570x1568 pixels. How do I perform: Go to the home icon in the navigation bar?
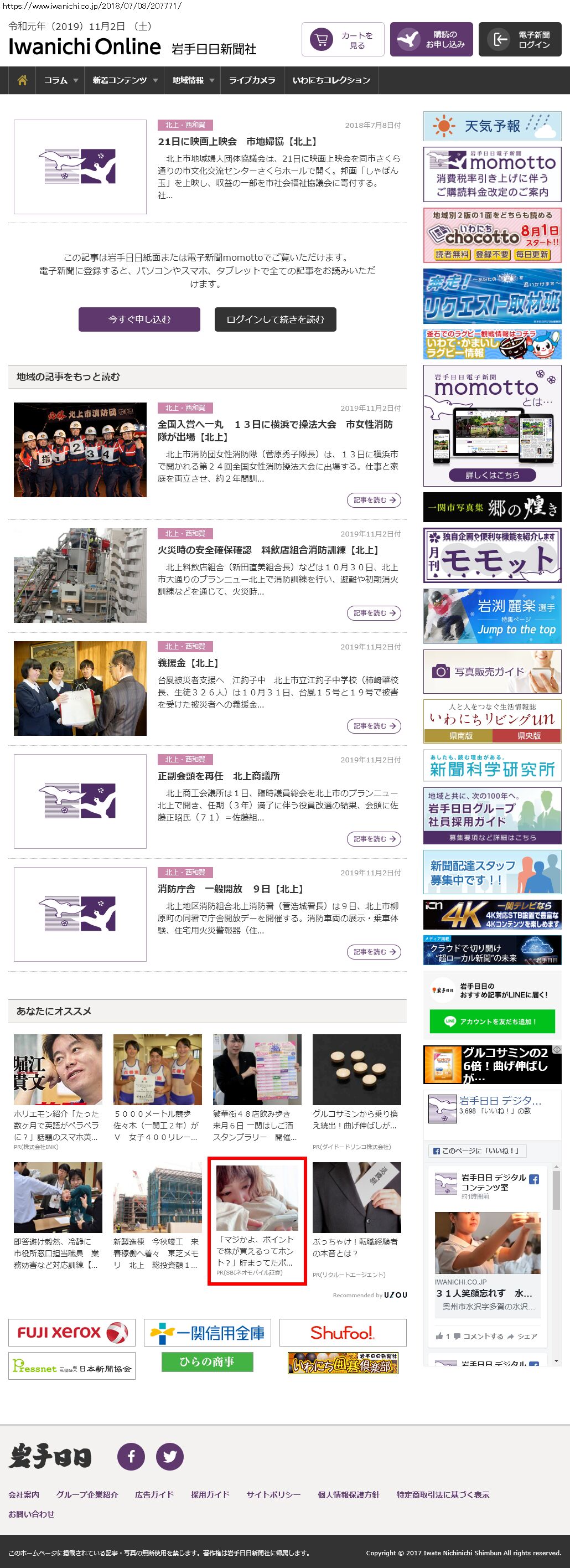23,80
